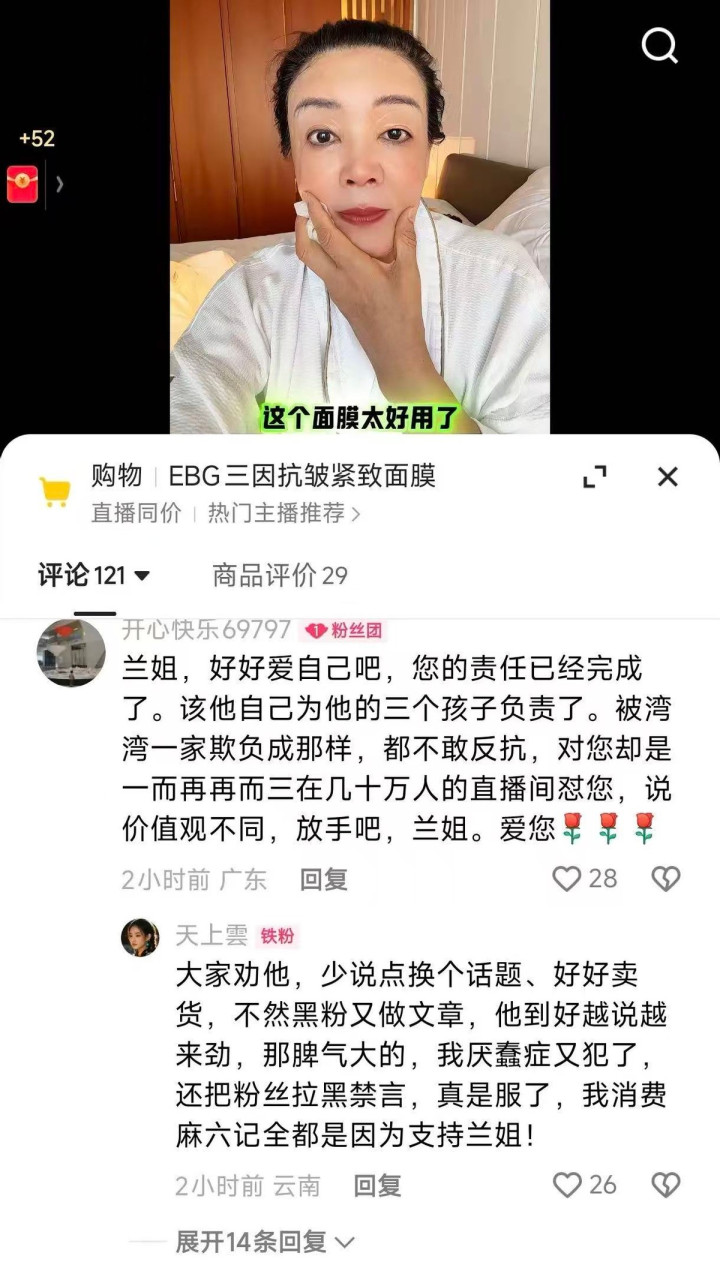Dislike the comment by 开心快乐69797
The height and width of the screenshot is (1286, 720).
[666, 879]
